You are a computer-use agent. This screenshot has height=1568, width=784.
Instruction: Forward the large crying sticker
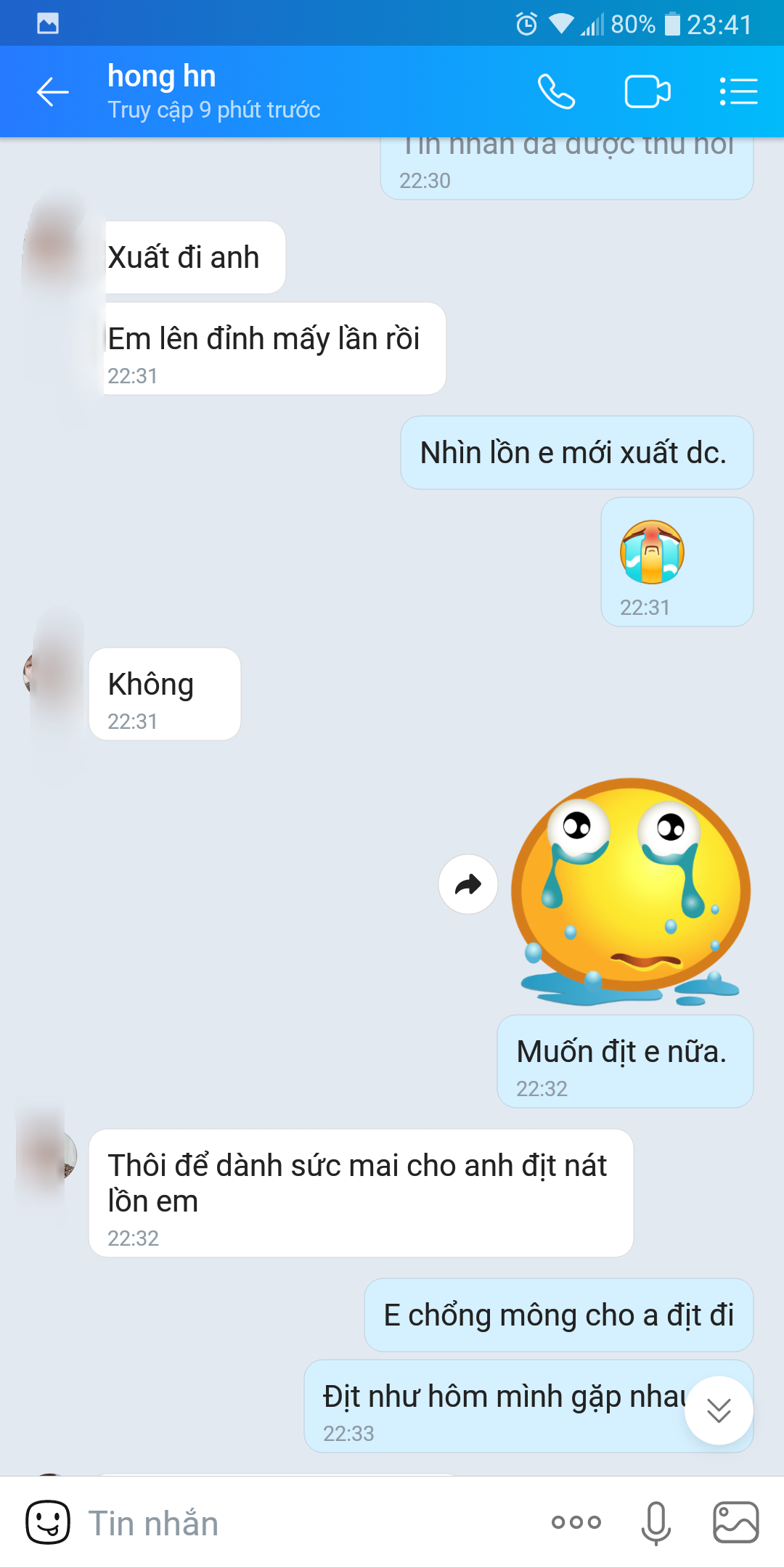(468, 884)
